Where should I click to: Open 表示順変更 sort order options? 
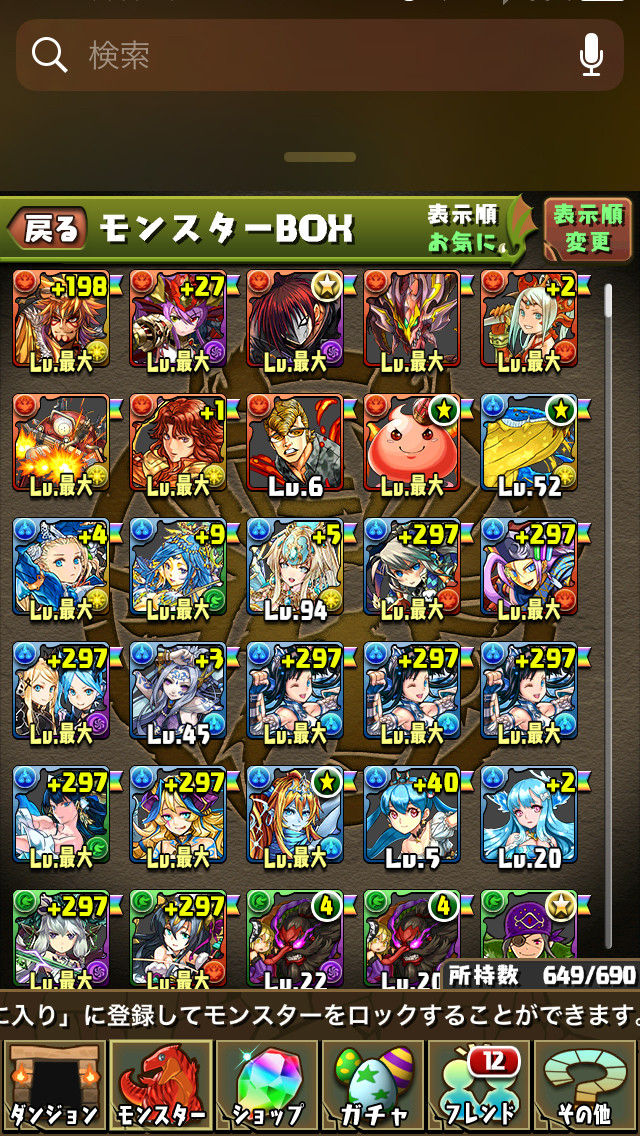pyautogui.click(x=588, y=230)
